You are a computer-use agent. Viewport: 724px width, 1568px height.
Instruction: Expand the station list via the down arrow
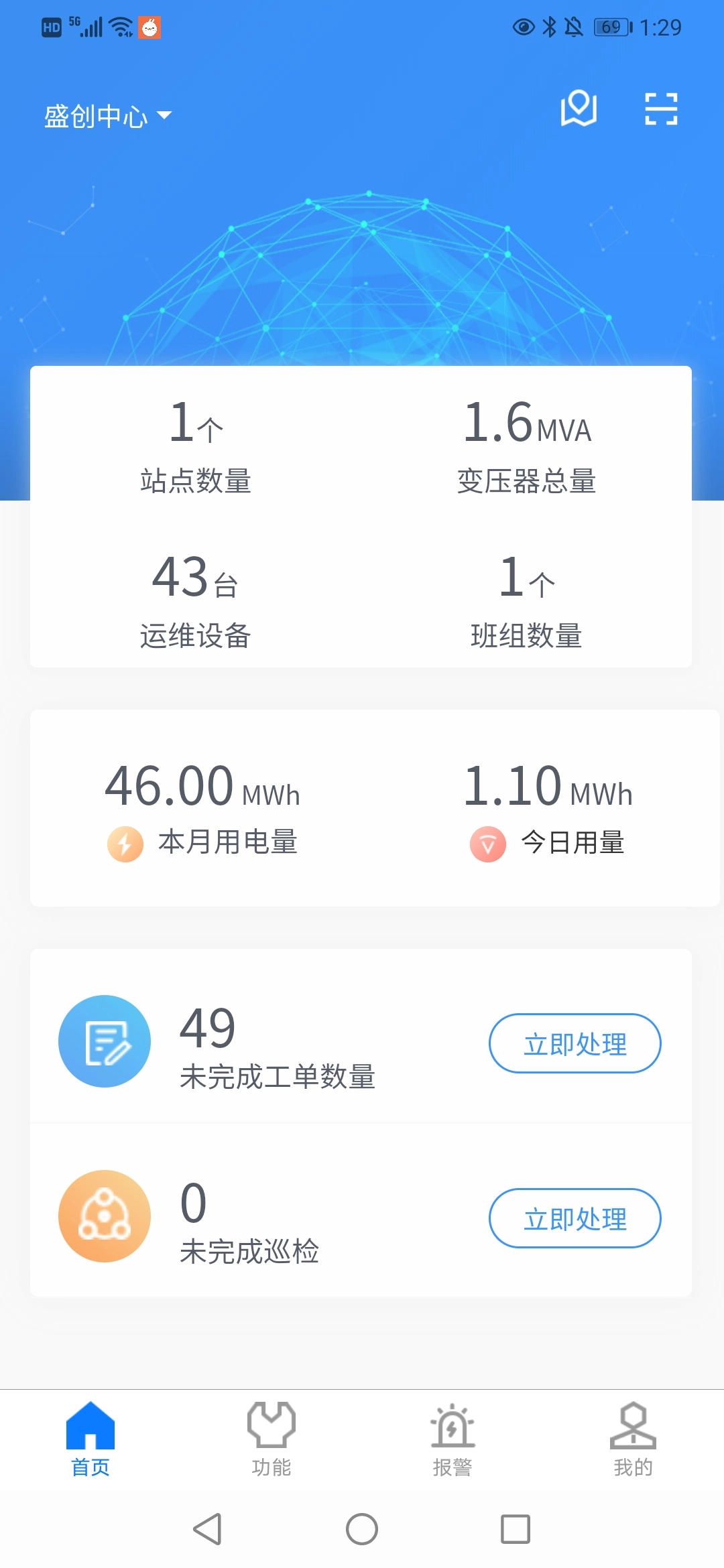(x=164, y=117)
